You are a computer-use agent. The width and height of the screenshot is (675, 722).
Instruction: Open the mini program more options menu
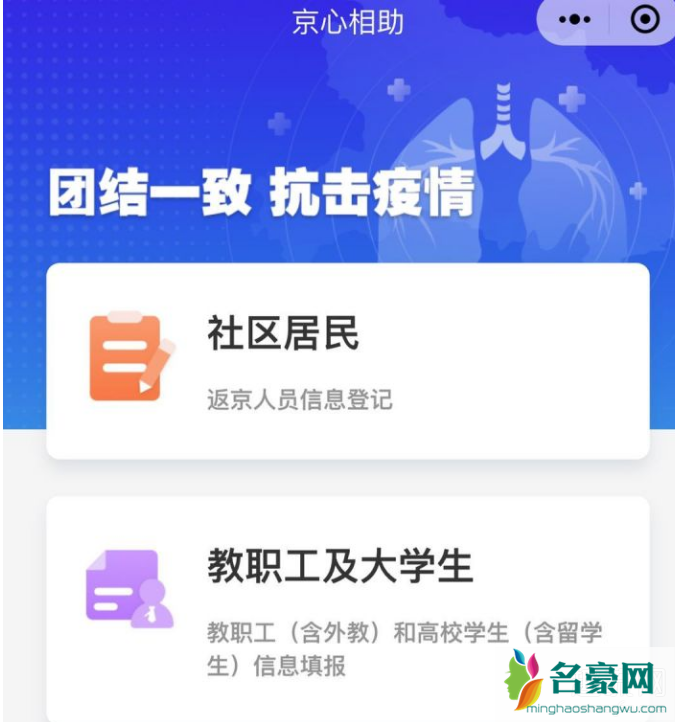point(575,20)
